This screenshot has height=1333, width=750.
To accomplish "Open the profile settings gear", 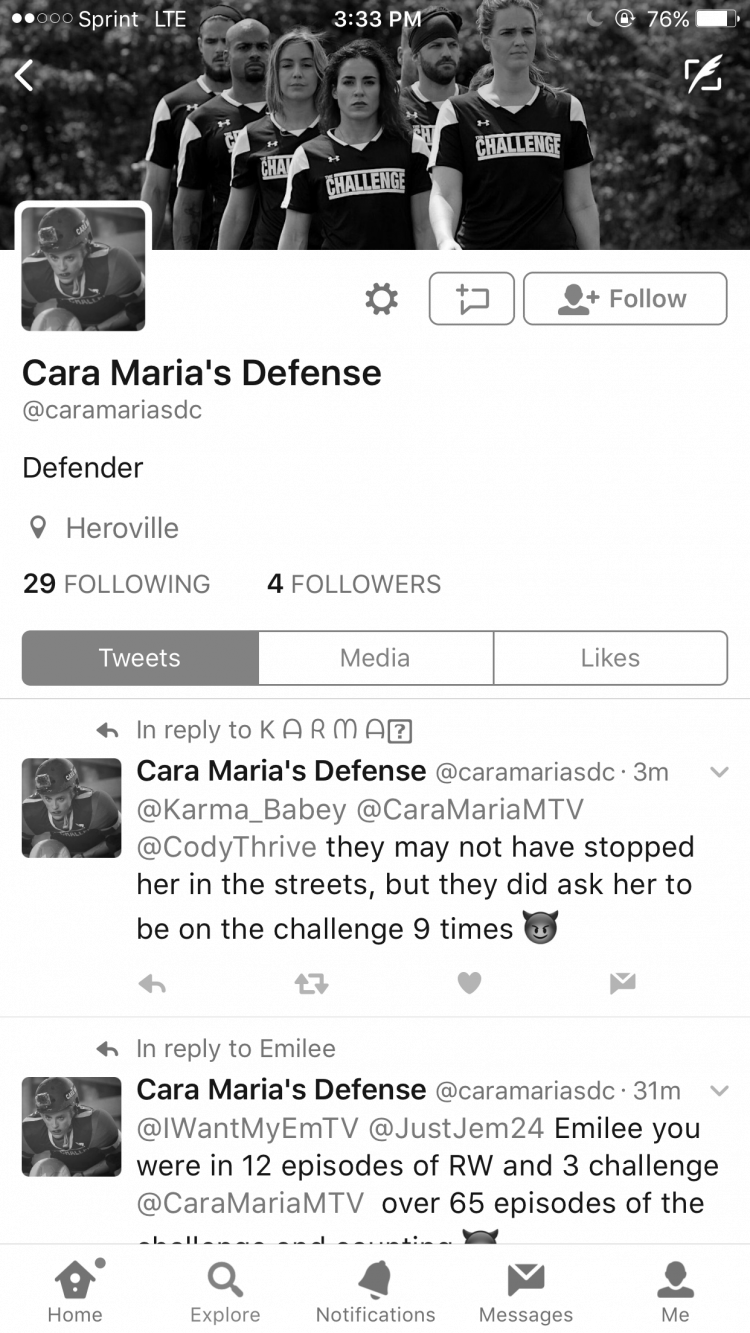I will [381, 298].
